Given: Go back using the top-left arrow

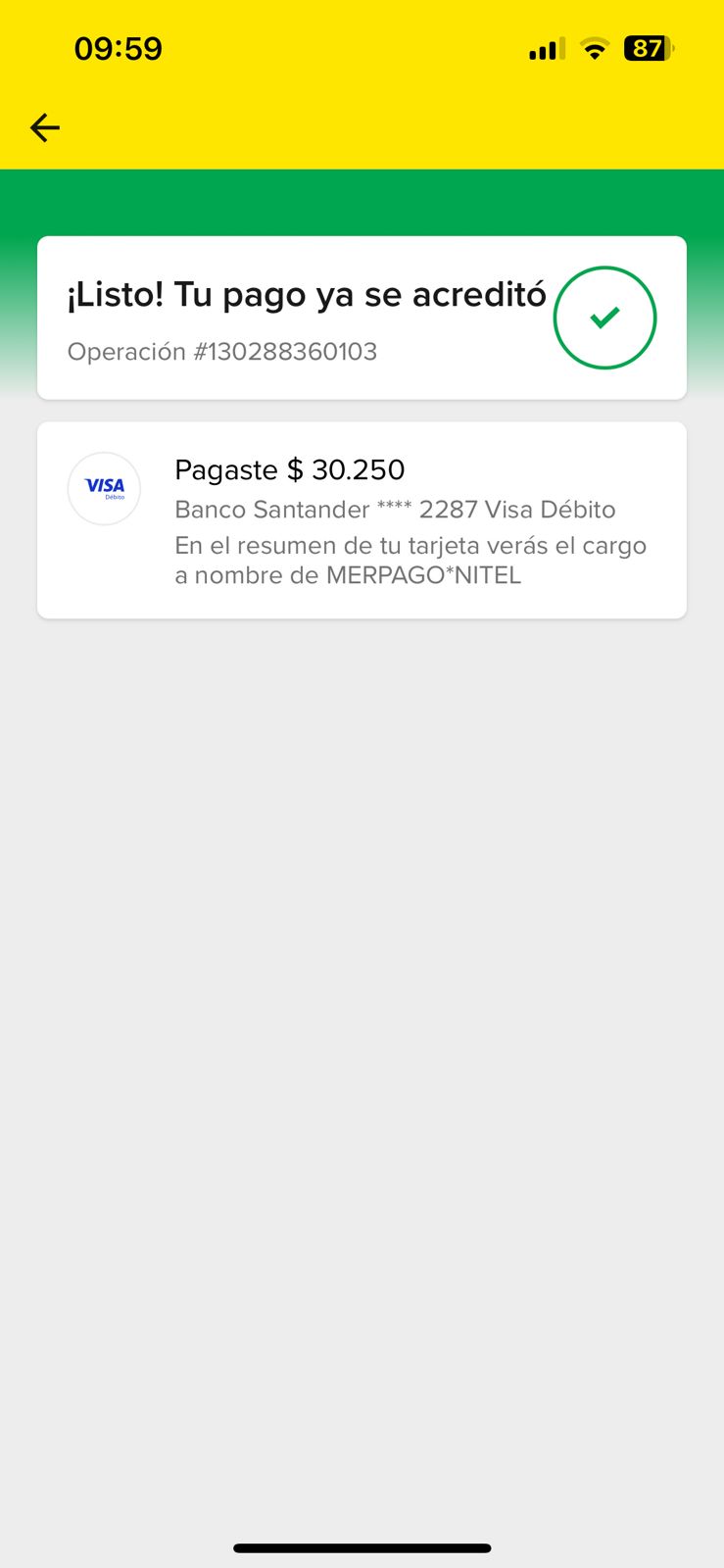Looking at the screenshot, I should point(45,127).
